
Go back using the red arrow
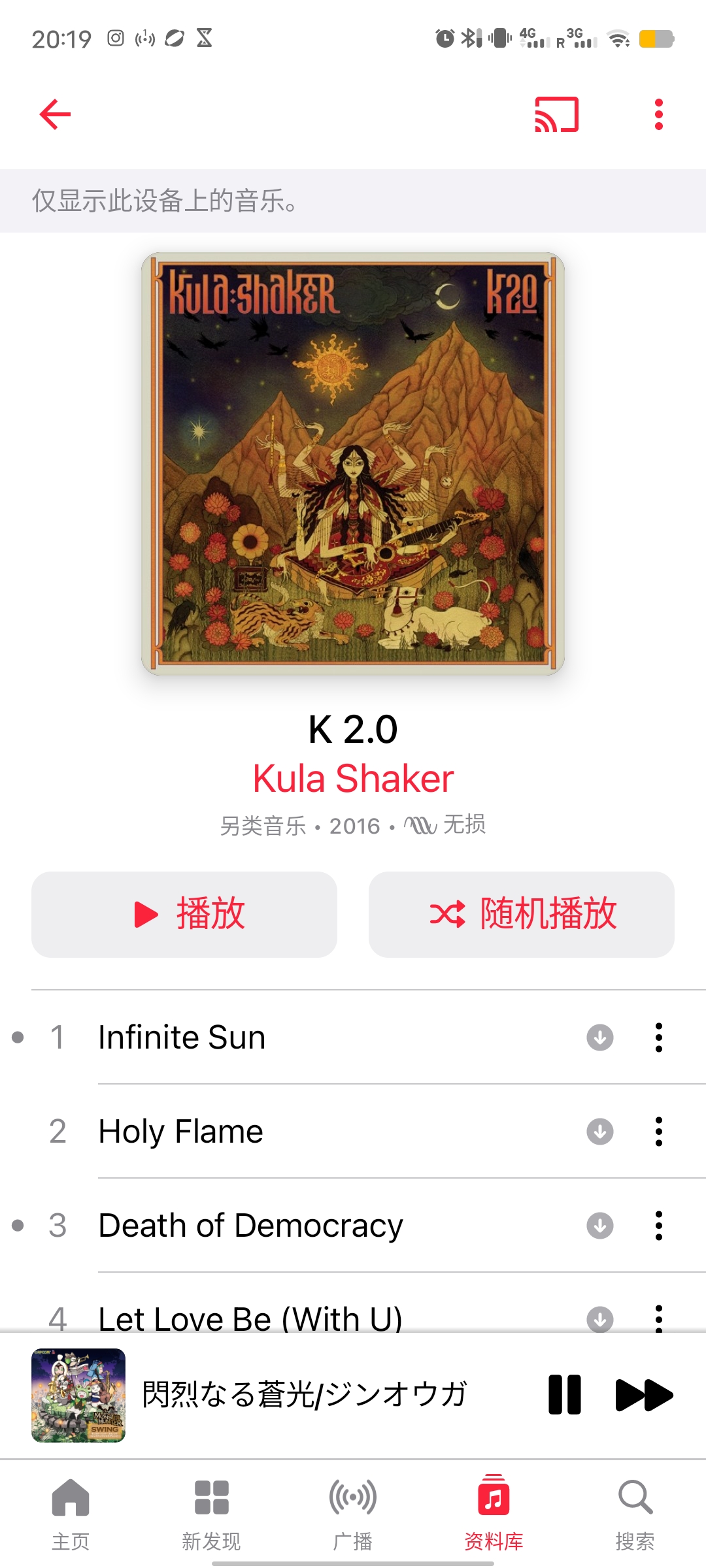55,115
